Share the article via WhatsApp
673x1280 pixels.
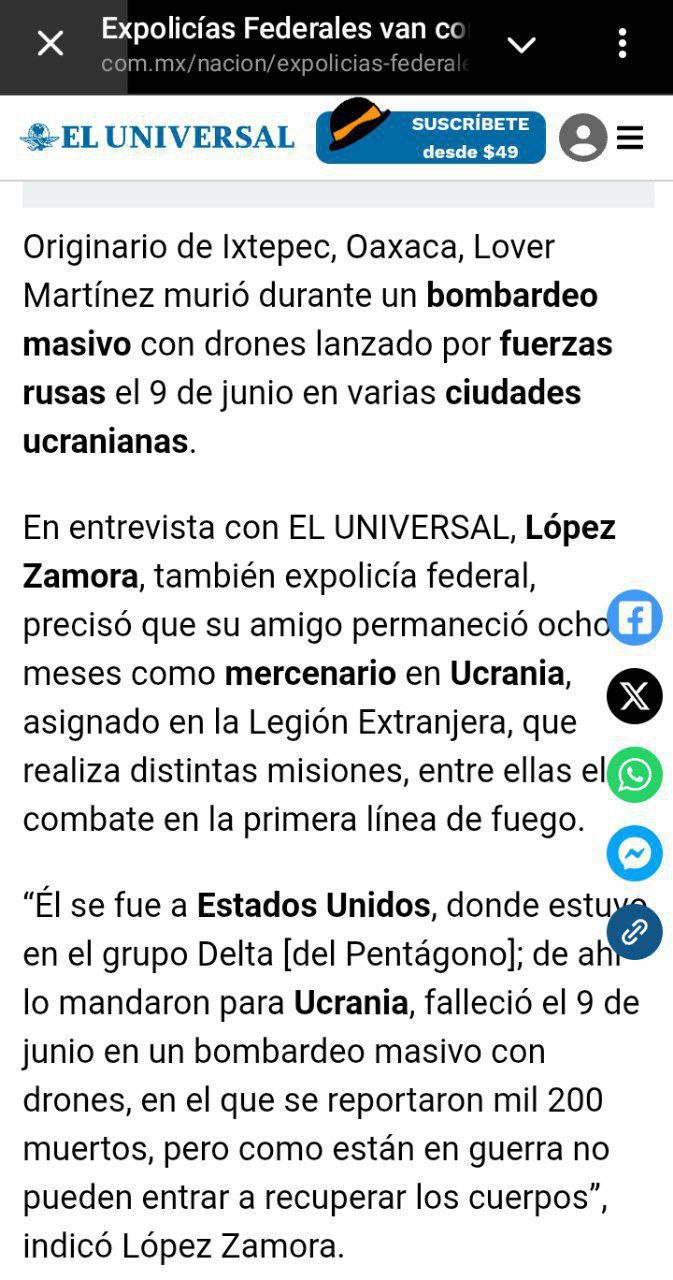[x=634, y=775]
